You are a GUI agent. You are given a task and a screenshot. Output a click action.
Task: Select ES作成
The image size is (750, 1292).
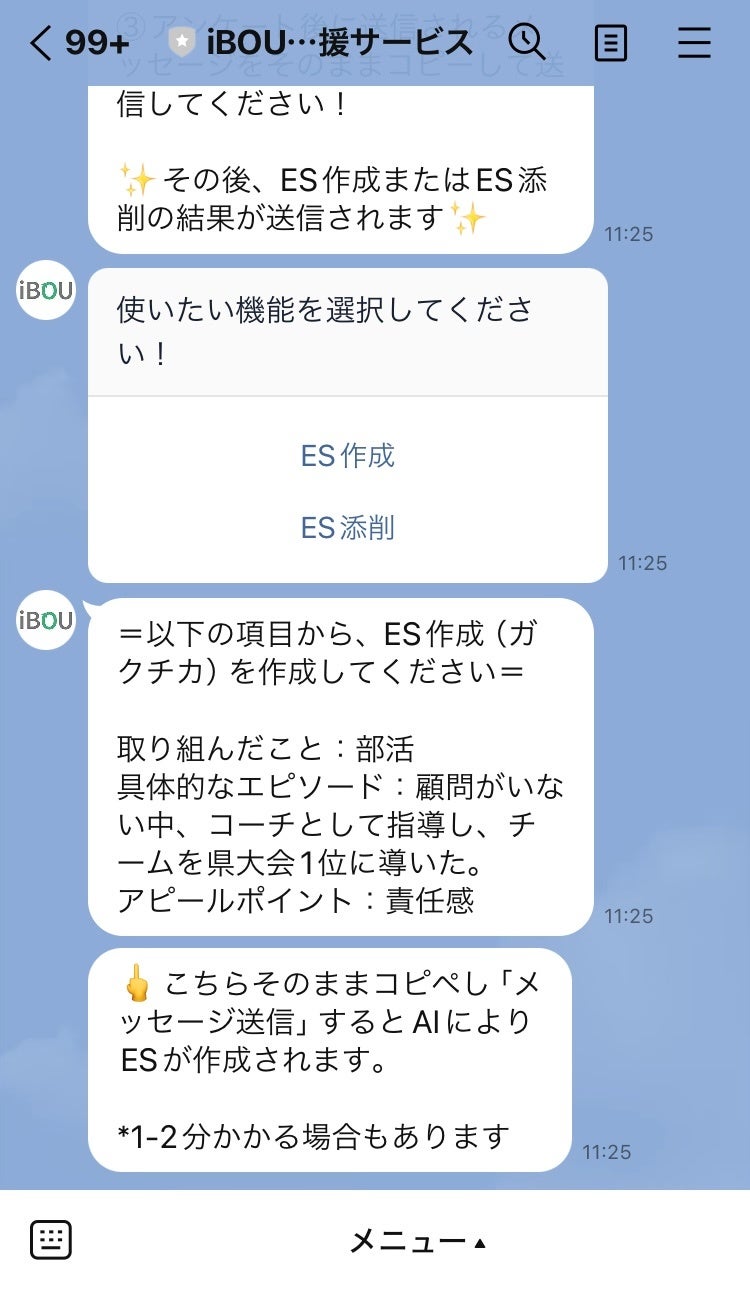click(x=348, y=456)
